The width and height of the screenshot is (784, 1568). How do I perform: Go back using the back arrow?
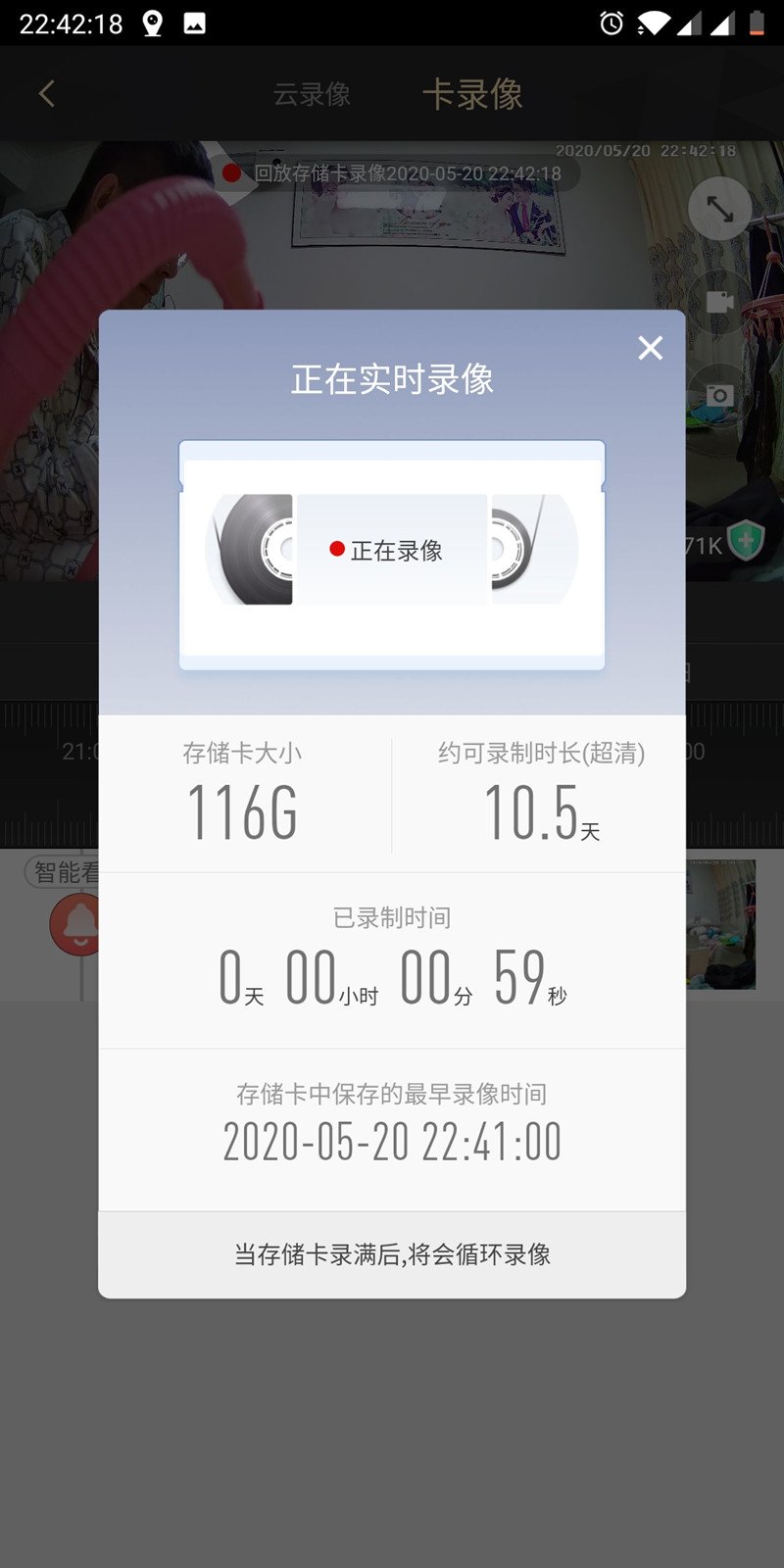click(46, 93)
